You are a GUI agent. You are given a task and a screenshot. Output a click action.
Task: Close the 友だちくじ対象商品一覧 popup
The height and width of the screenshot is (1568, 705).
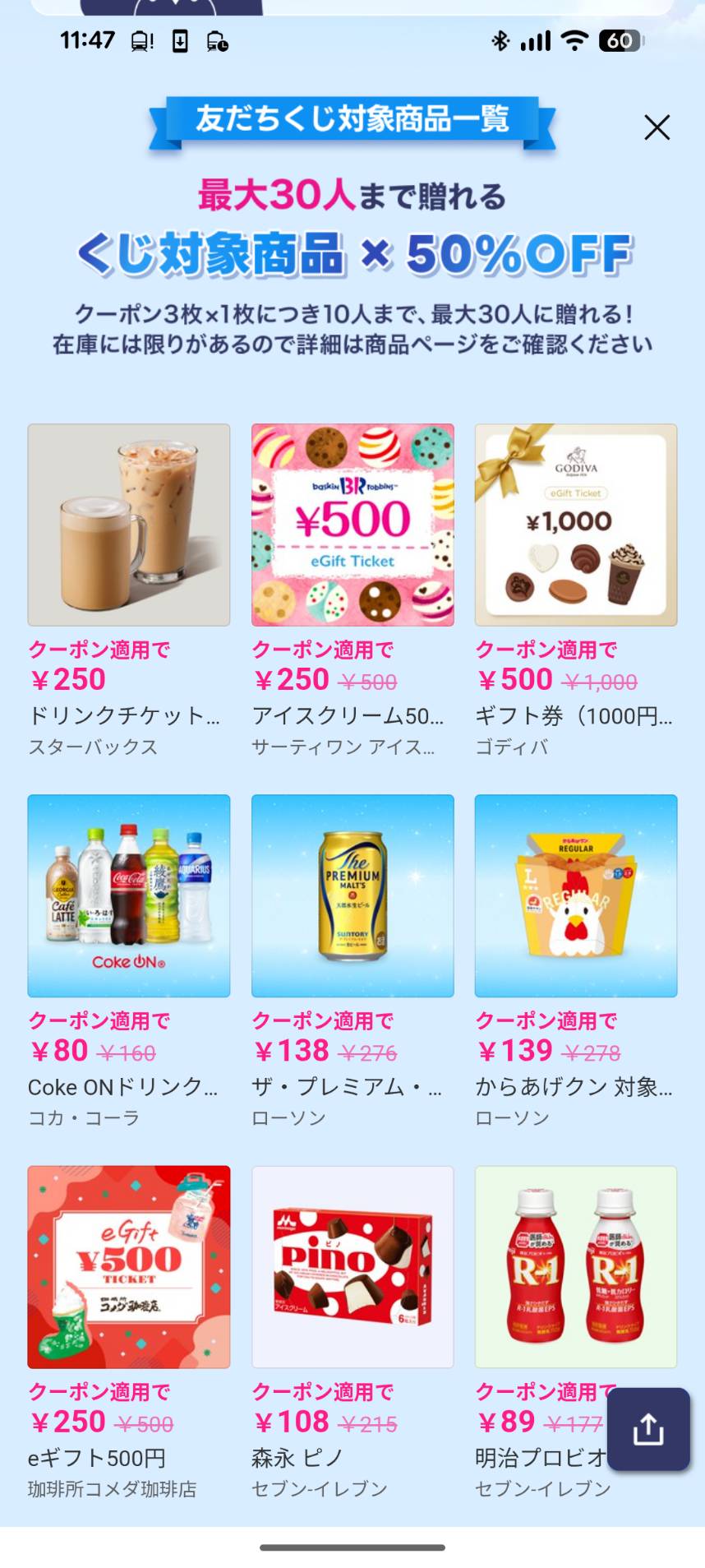coord(657,127)
